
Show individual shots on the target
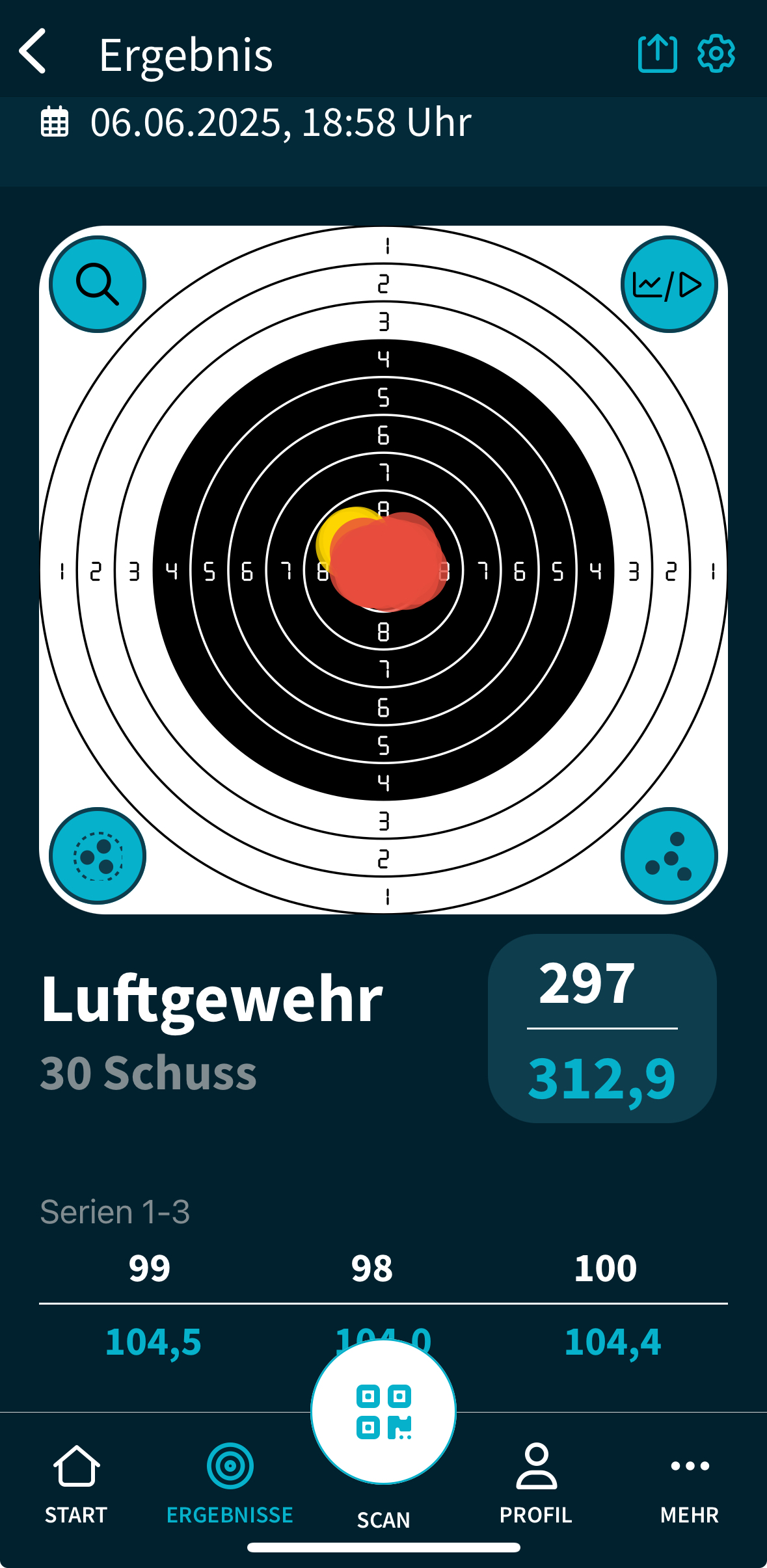pos(669,856)
